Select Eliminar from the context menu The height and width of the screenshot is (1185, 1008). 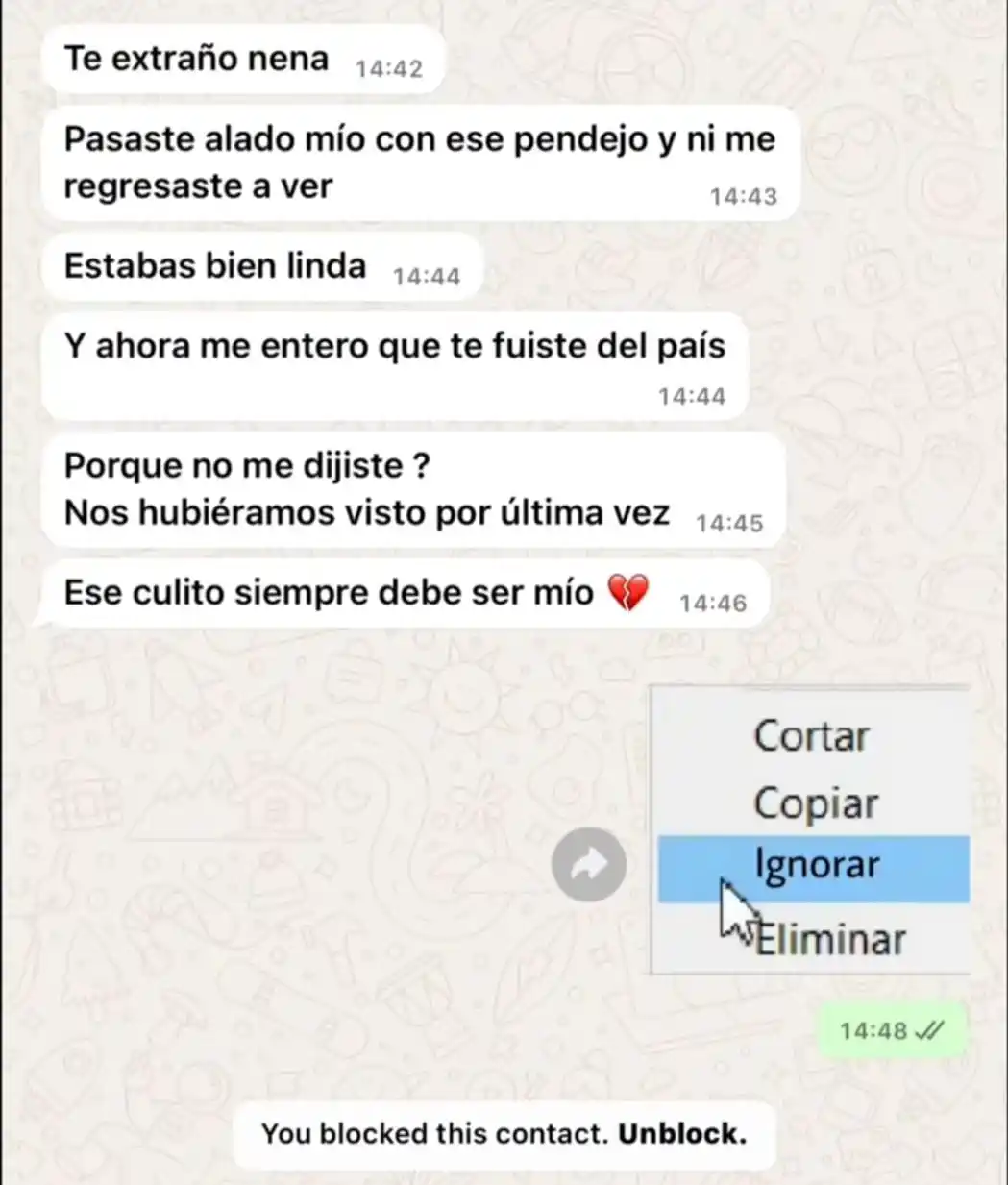[x=830, y=939]
